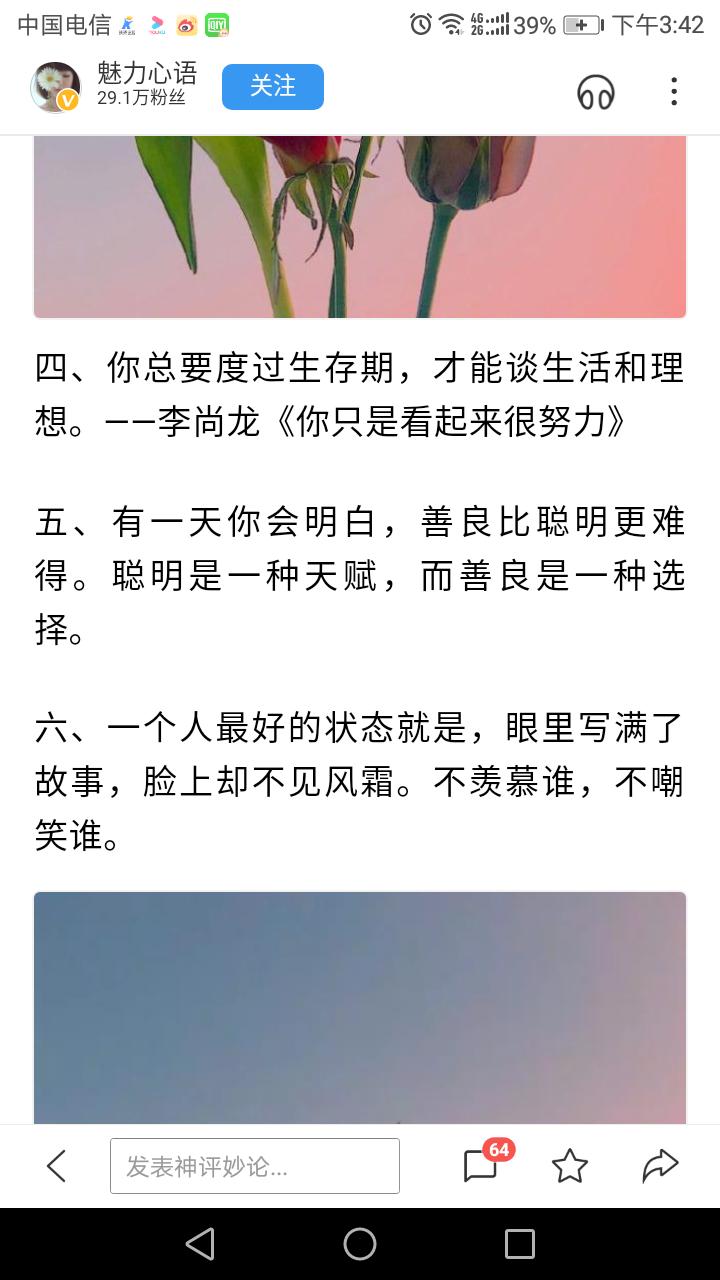Open the rose image at the top
Viewport: 720px width, 1280px height.
pyautogui.click(x=360, y=227)
